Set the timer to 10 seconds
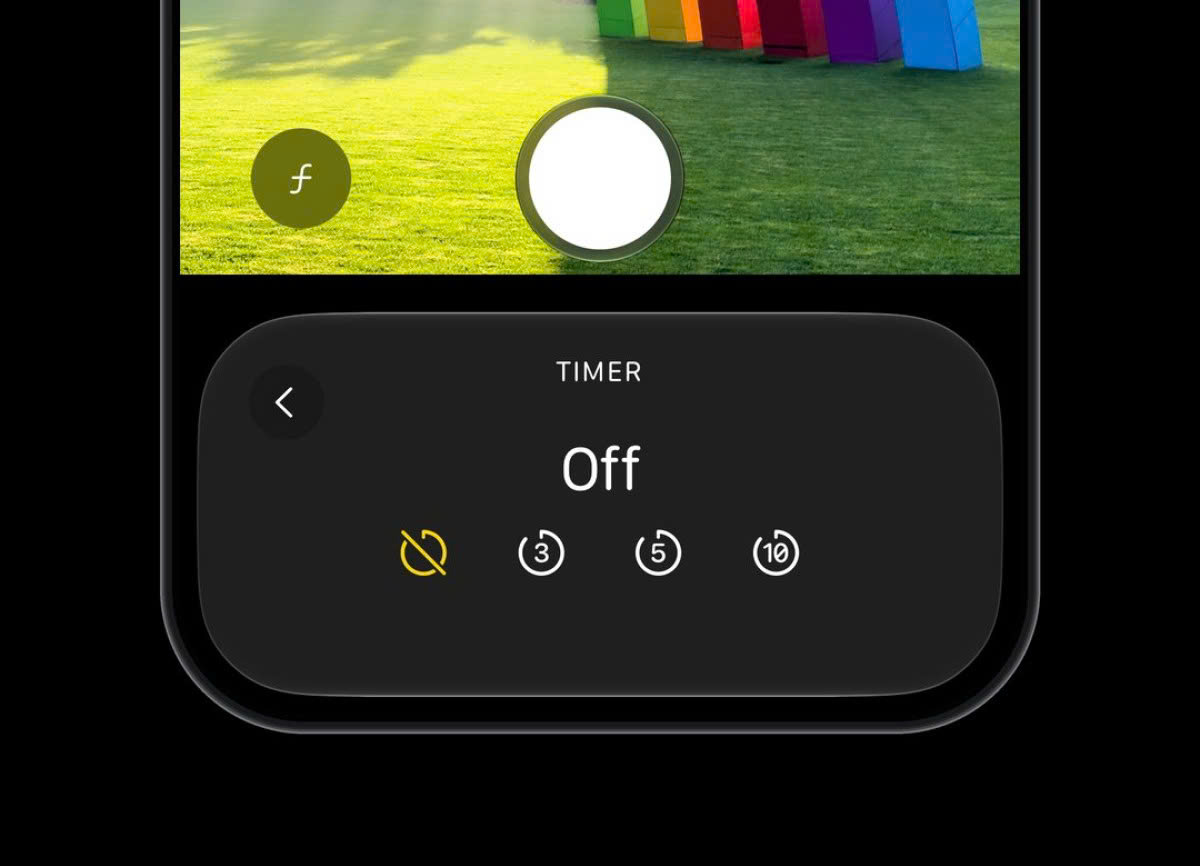Image resolution: width=1200 pixels, height=866 pixels. tap(776, 553)
